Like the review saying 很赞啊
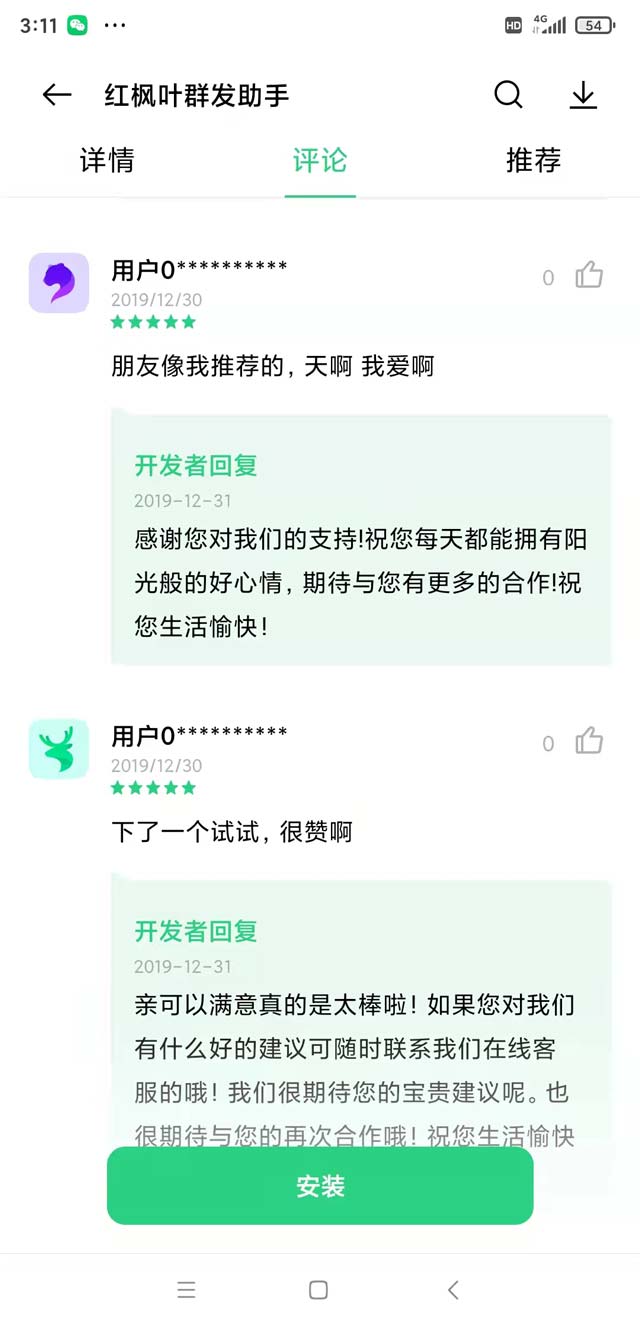 [589, 741]
